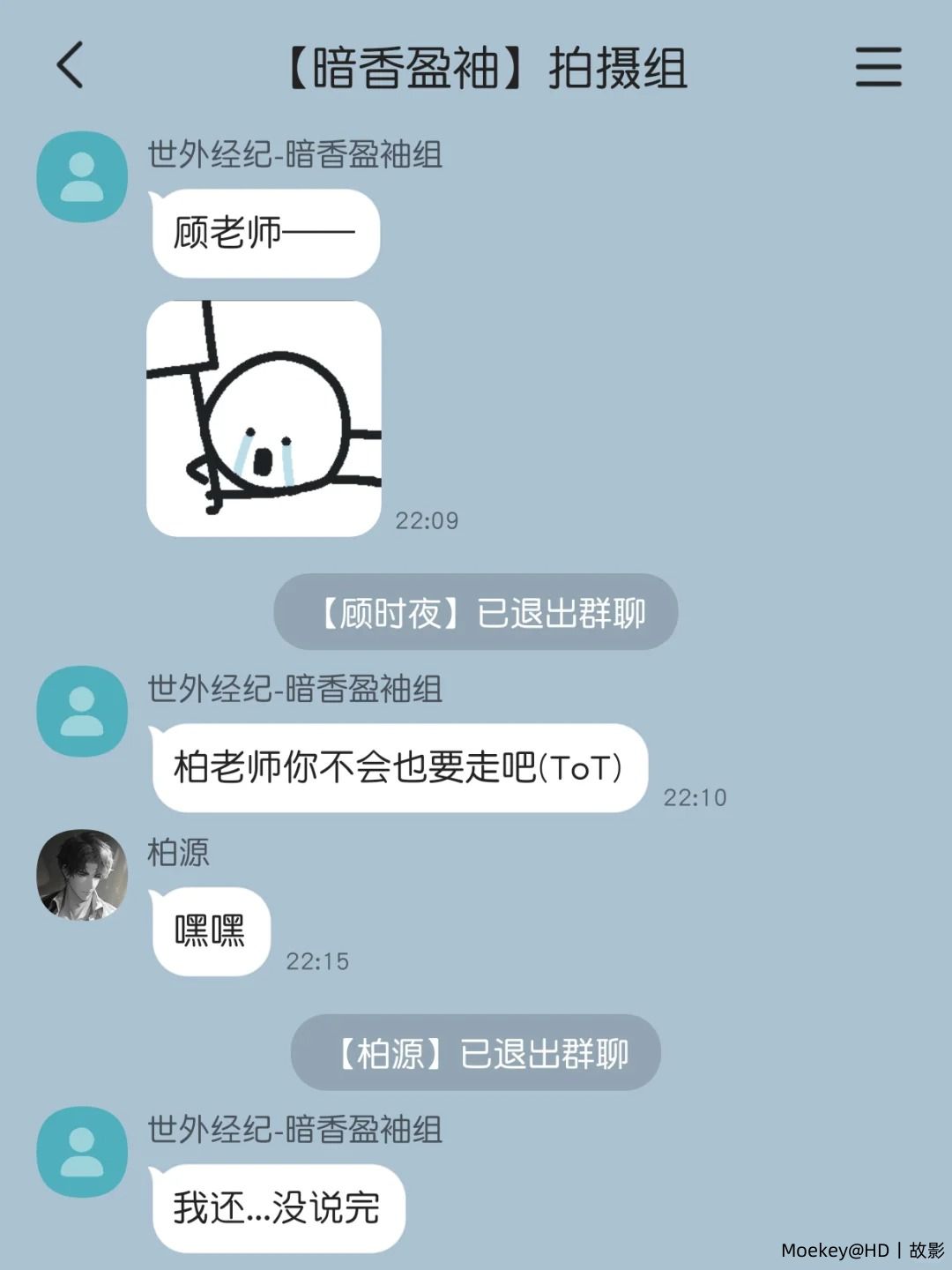The height and width of the screenshot is (1270, 952).
Task: Go back from the 暗香盈袖 group chat
Action: 70,65
